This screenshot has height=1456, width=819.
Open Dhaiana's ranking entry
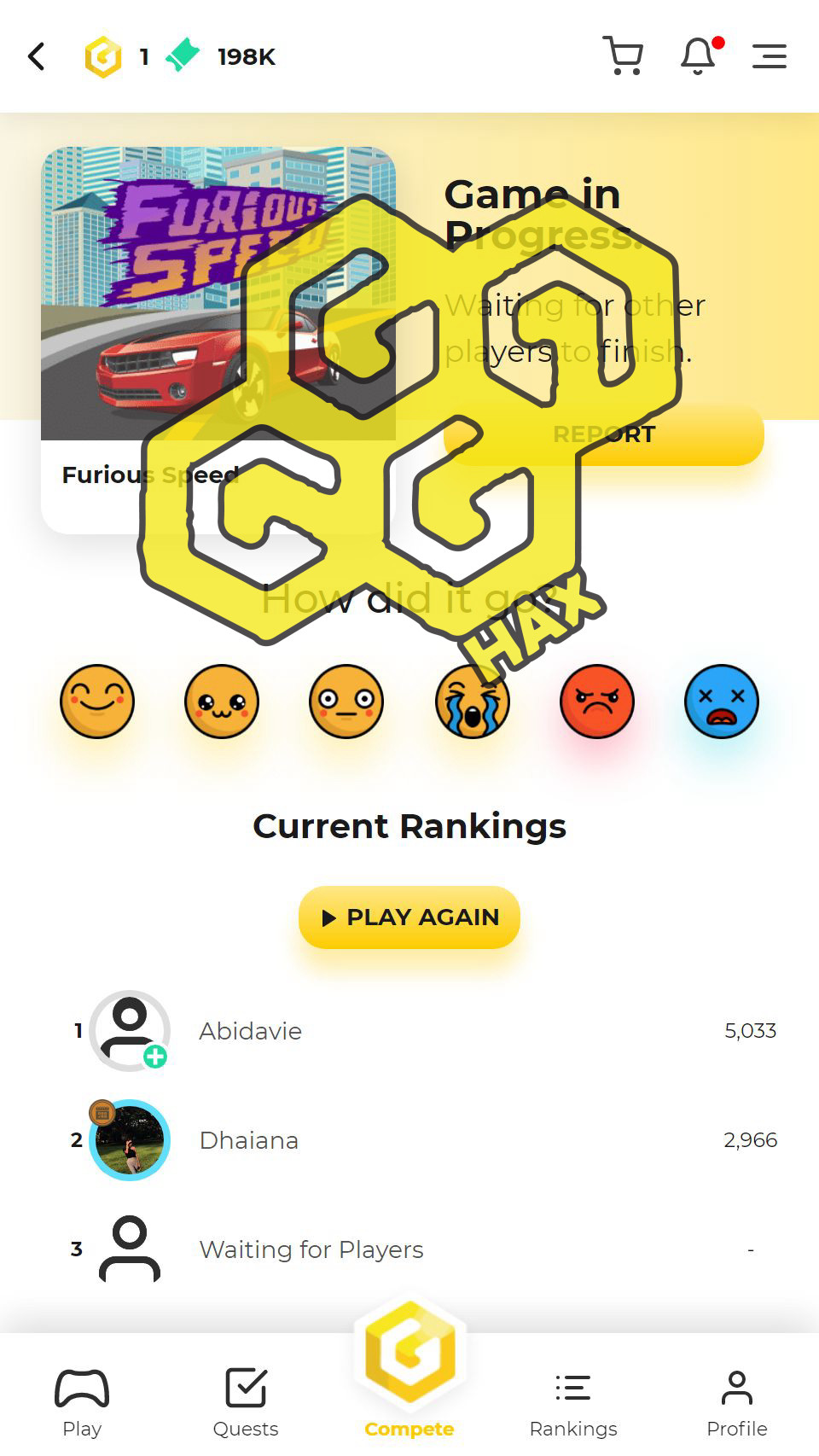point(248,1140)
